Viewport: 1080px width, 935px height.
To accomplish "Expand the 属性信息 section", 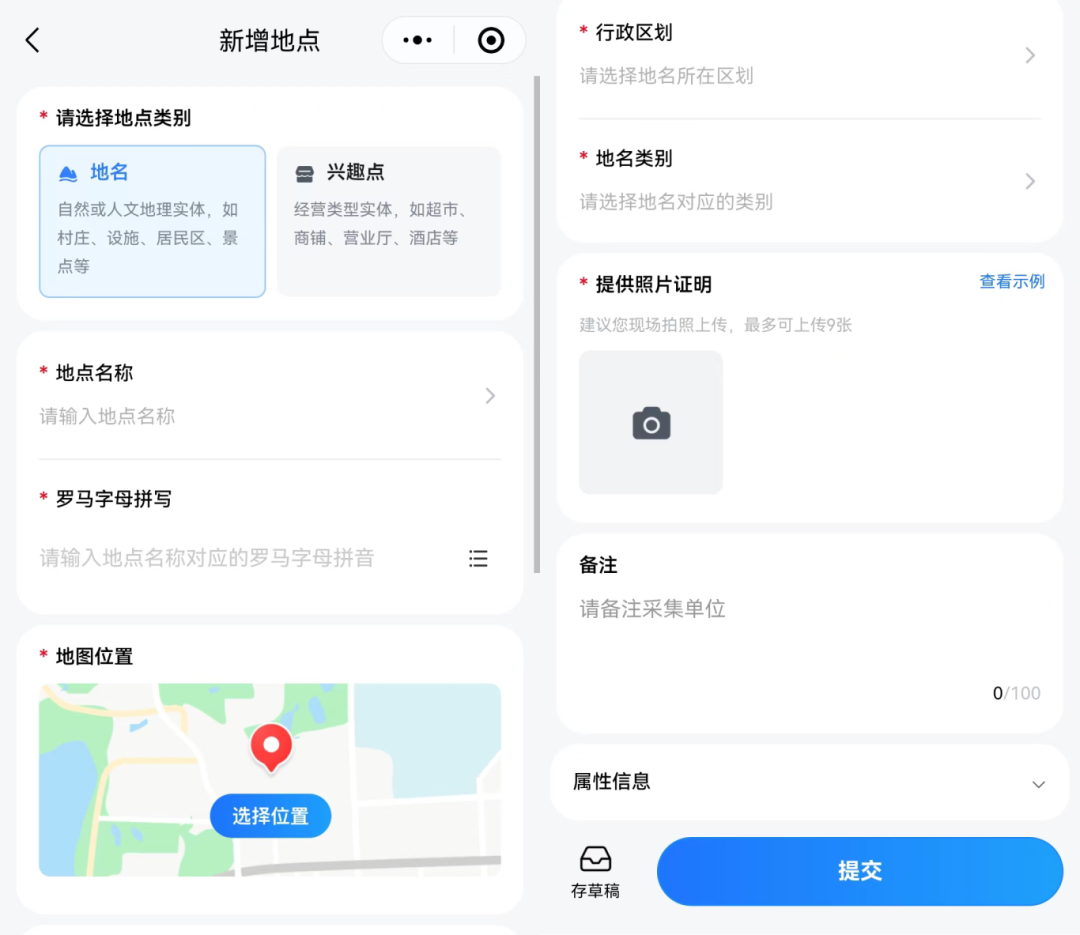I will [x=809, y=782].
